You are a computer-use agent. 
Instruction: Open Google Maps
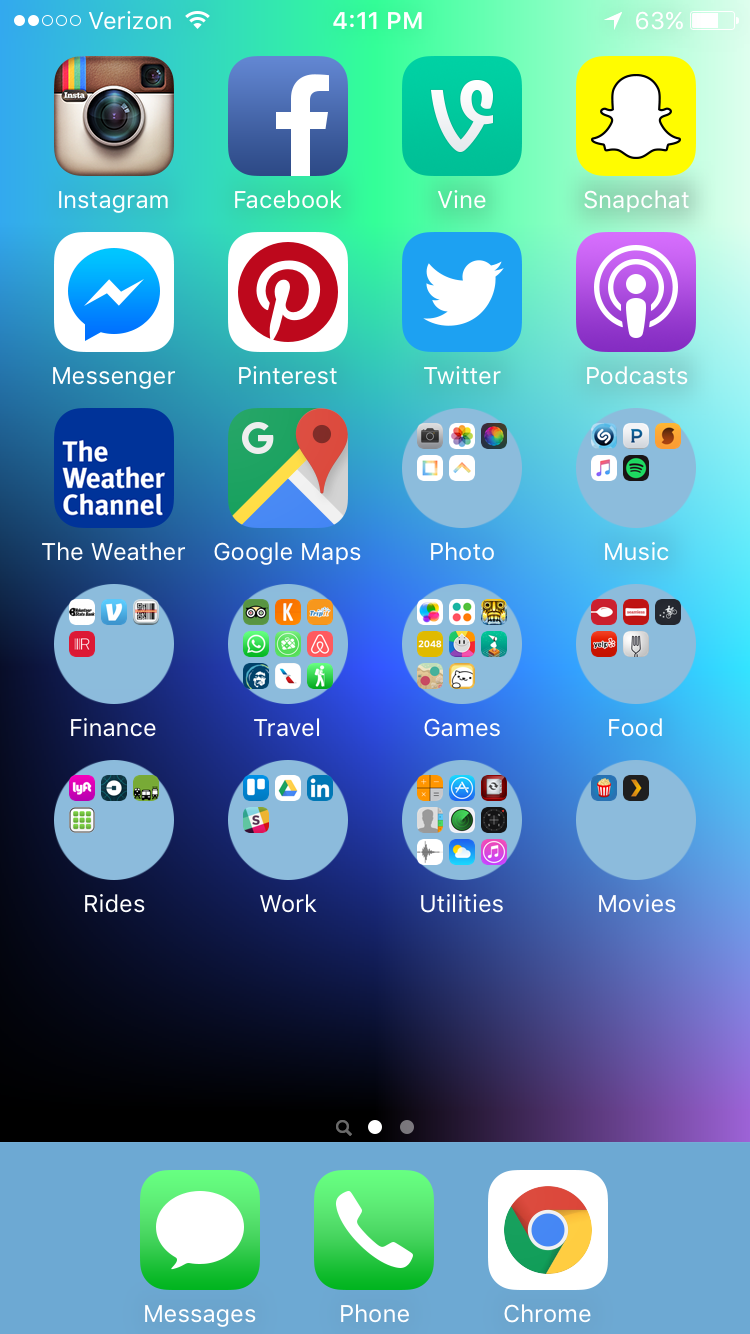287,468
